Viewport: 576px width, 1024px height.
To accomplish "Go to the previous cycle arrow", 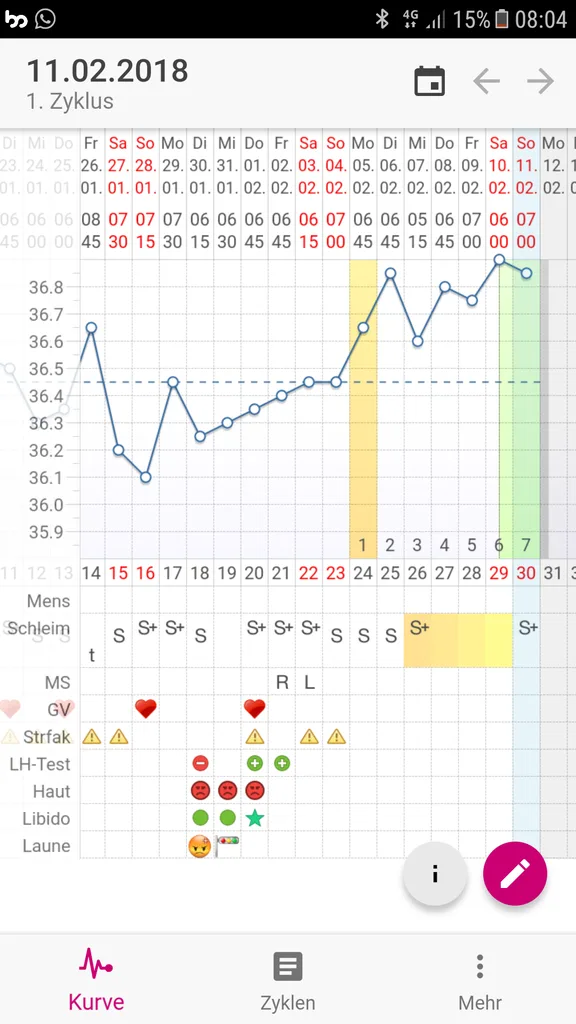I will click(487, 82).
